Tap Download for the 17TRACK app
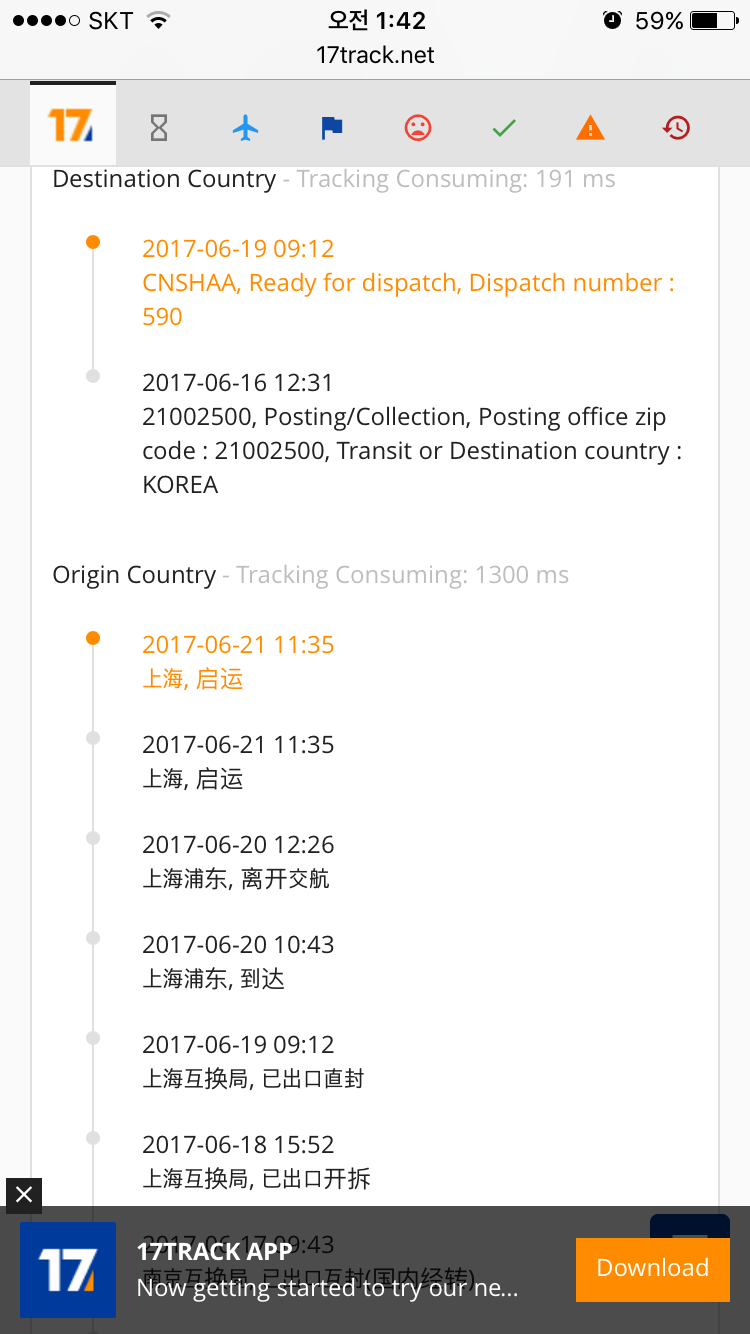The height and width of the screenshot is (1334, 750). (x=652, y=1268)
